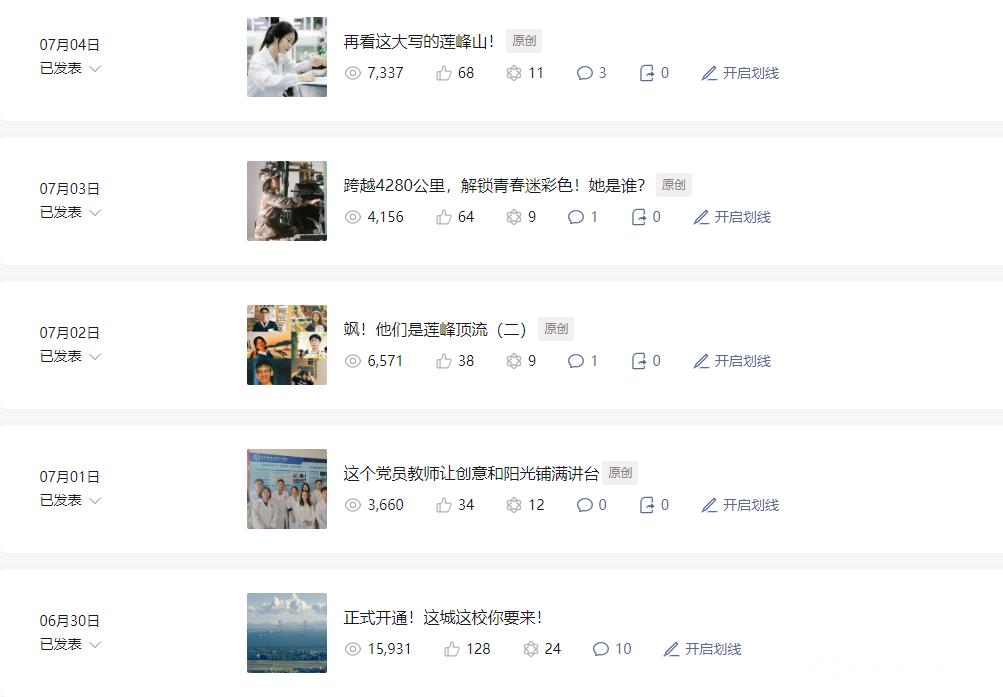1003x697 pixels.
Task: Tap 开启划线 for the 07月04日 article
Action: click(740, 73)
